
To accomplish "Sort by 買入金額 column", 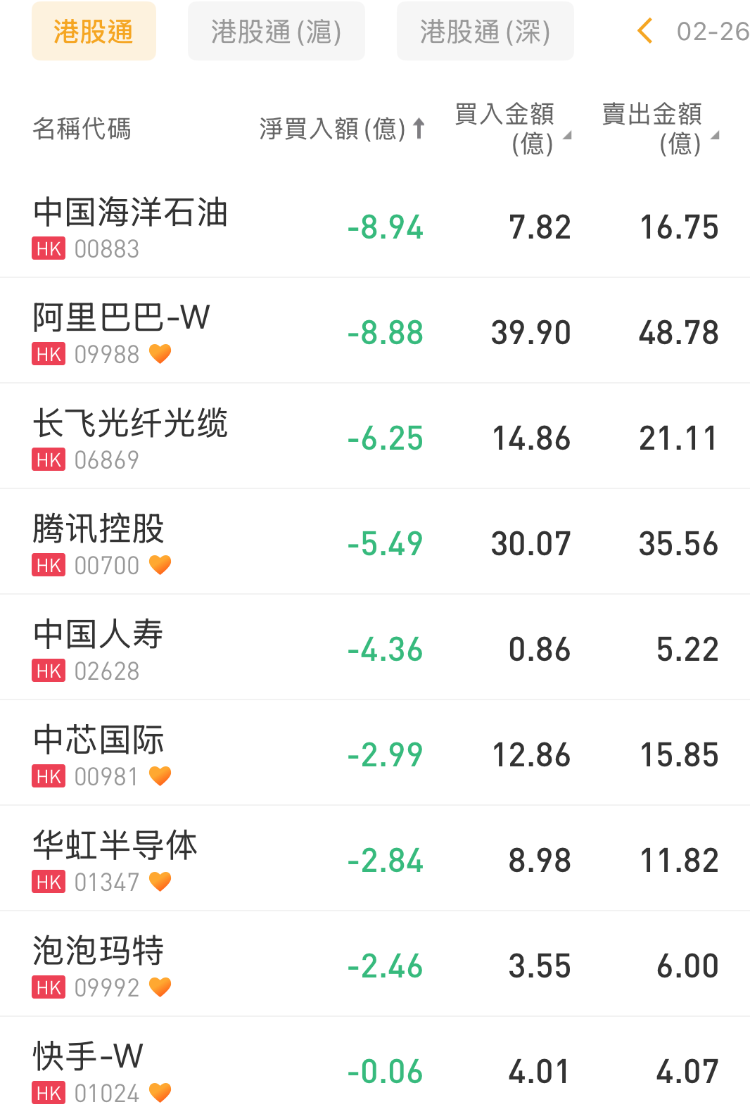I will [512, 129].
